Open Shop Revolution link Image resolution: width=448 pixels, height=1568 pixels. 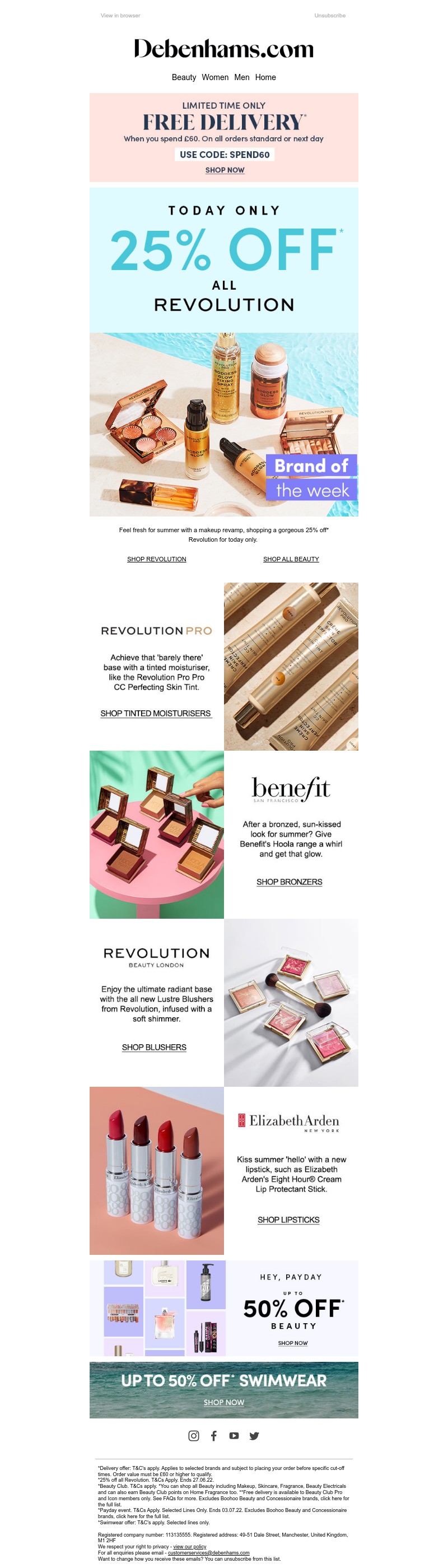(x=156, y=559)
